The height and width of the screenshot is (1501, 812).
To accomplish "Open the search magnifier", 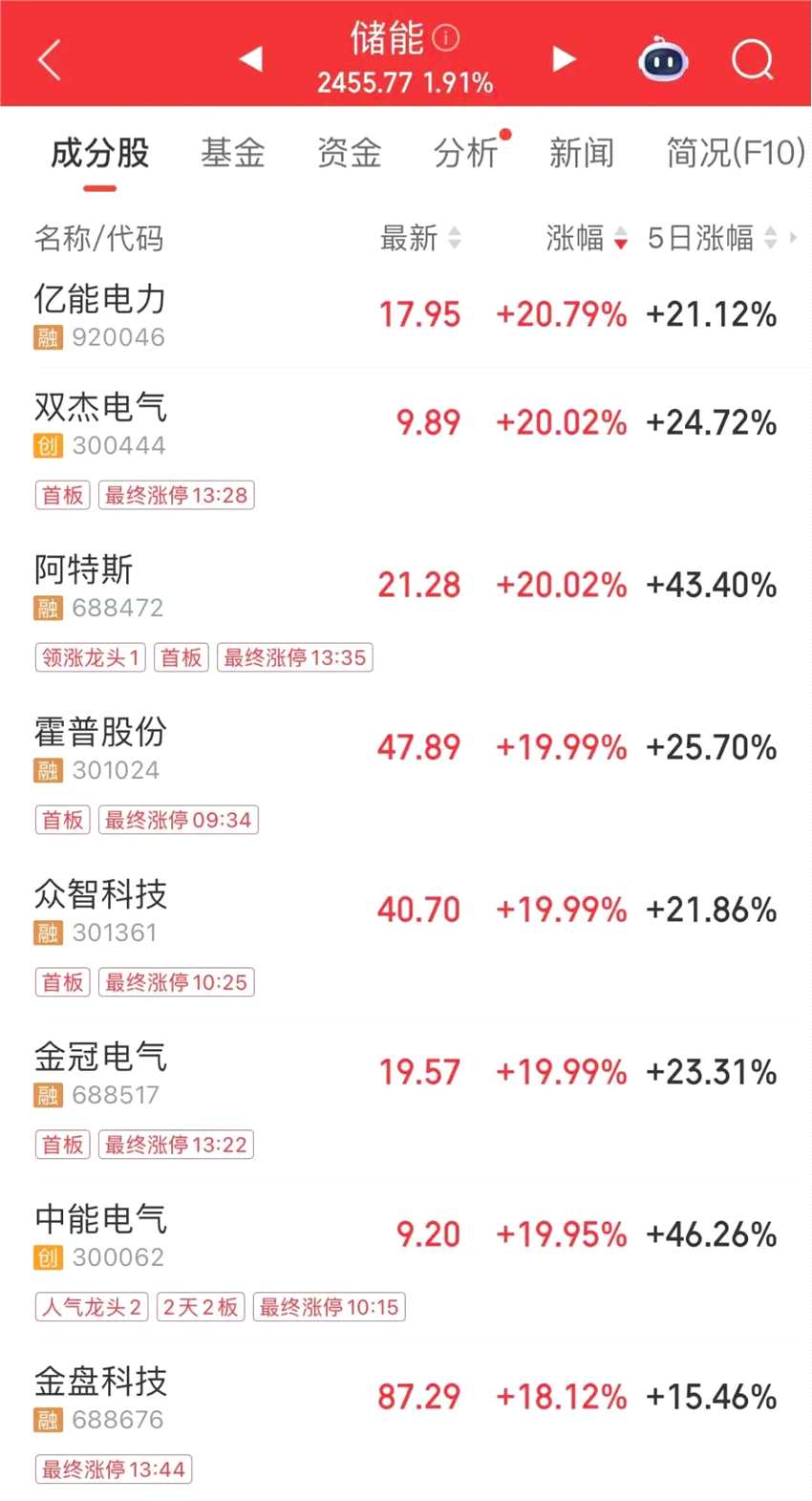I will tap(752, 60).
